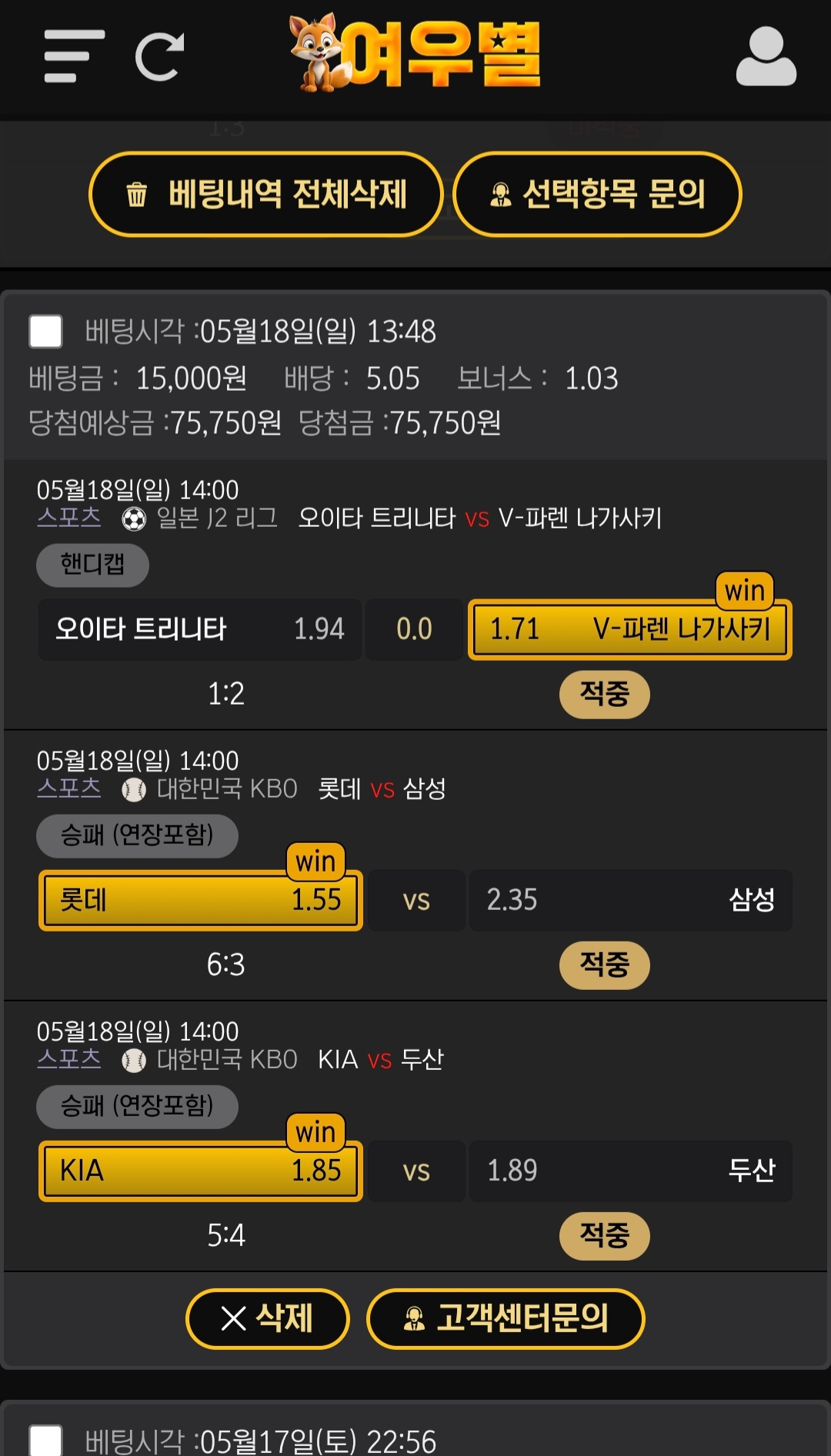Open the user profile icon
The image size is (831, 1456).
[766, 56]
